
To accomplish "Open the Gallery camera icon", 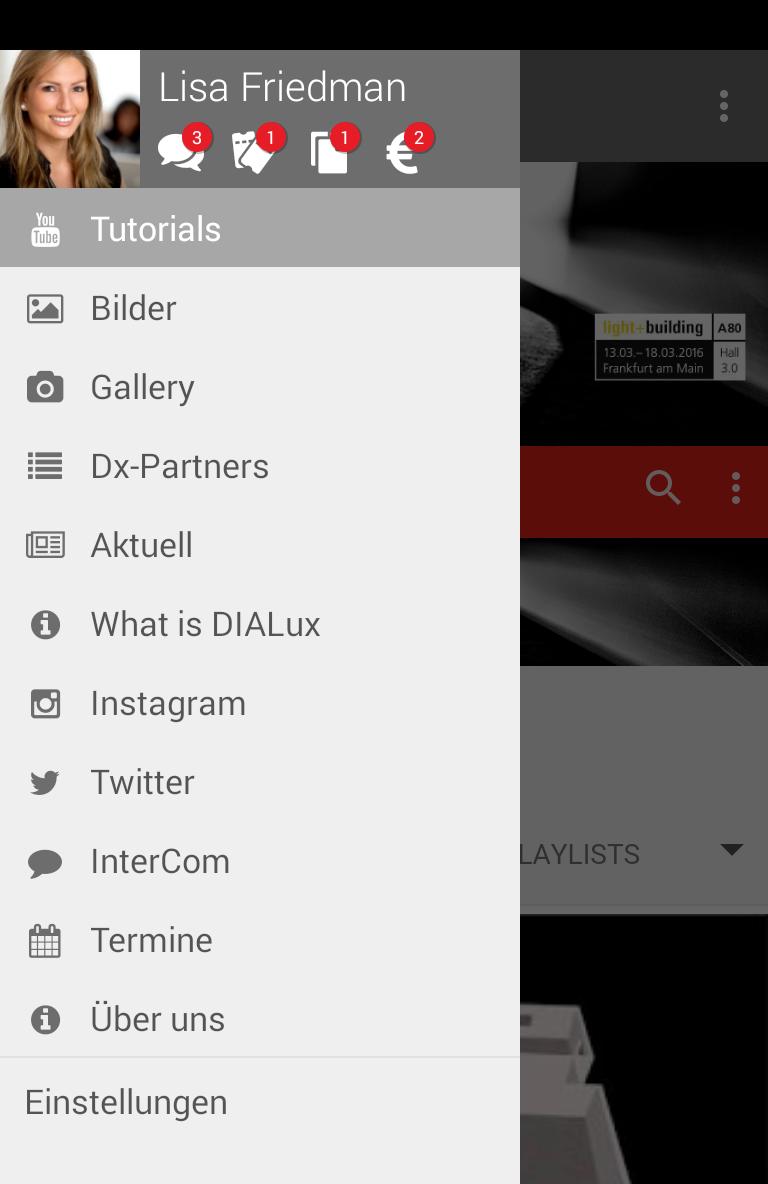I will (x=44, y=387).
